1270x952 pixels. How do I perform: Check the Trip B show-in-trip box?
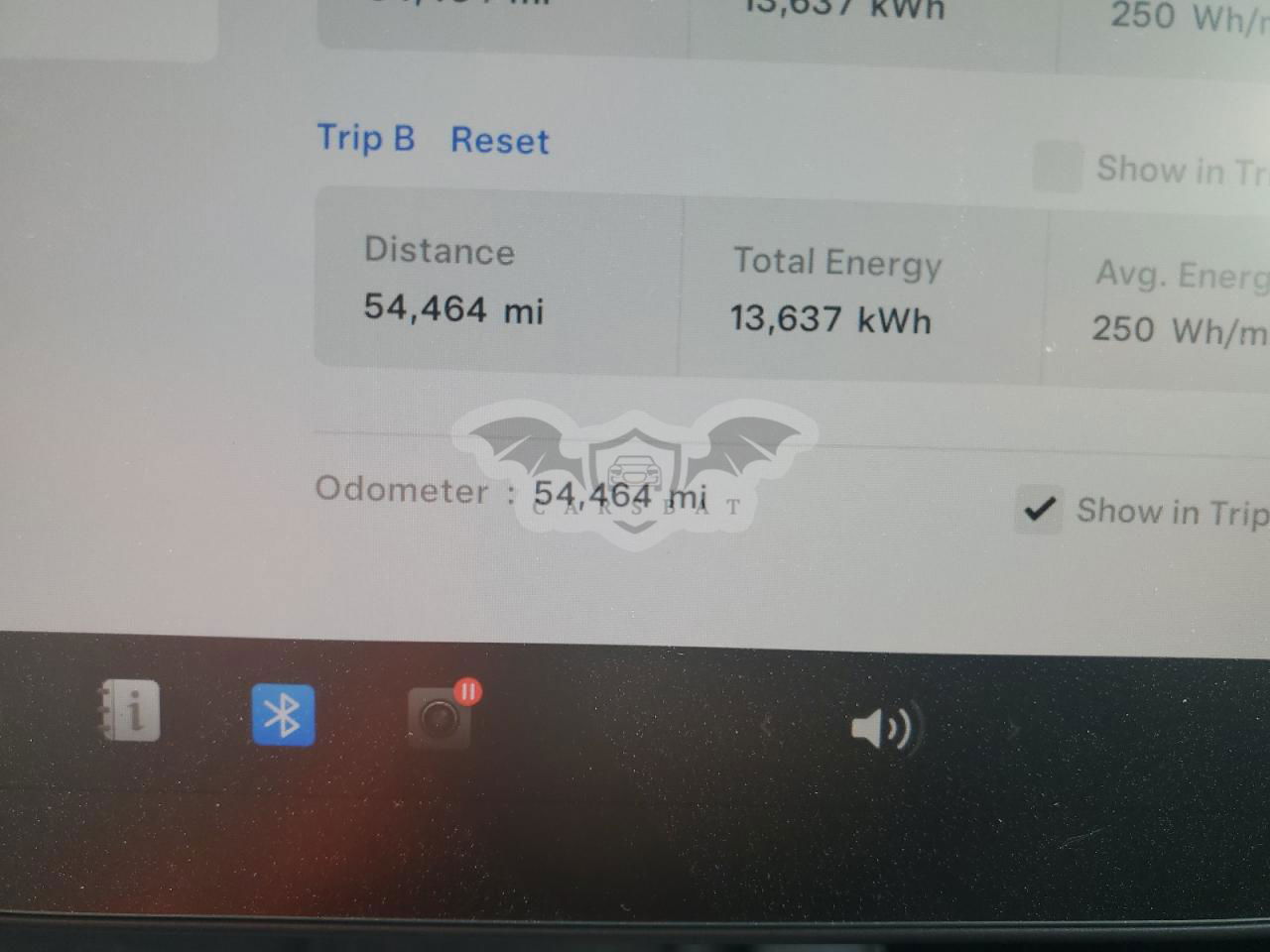(1058, 167)
